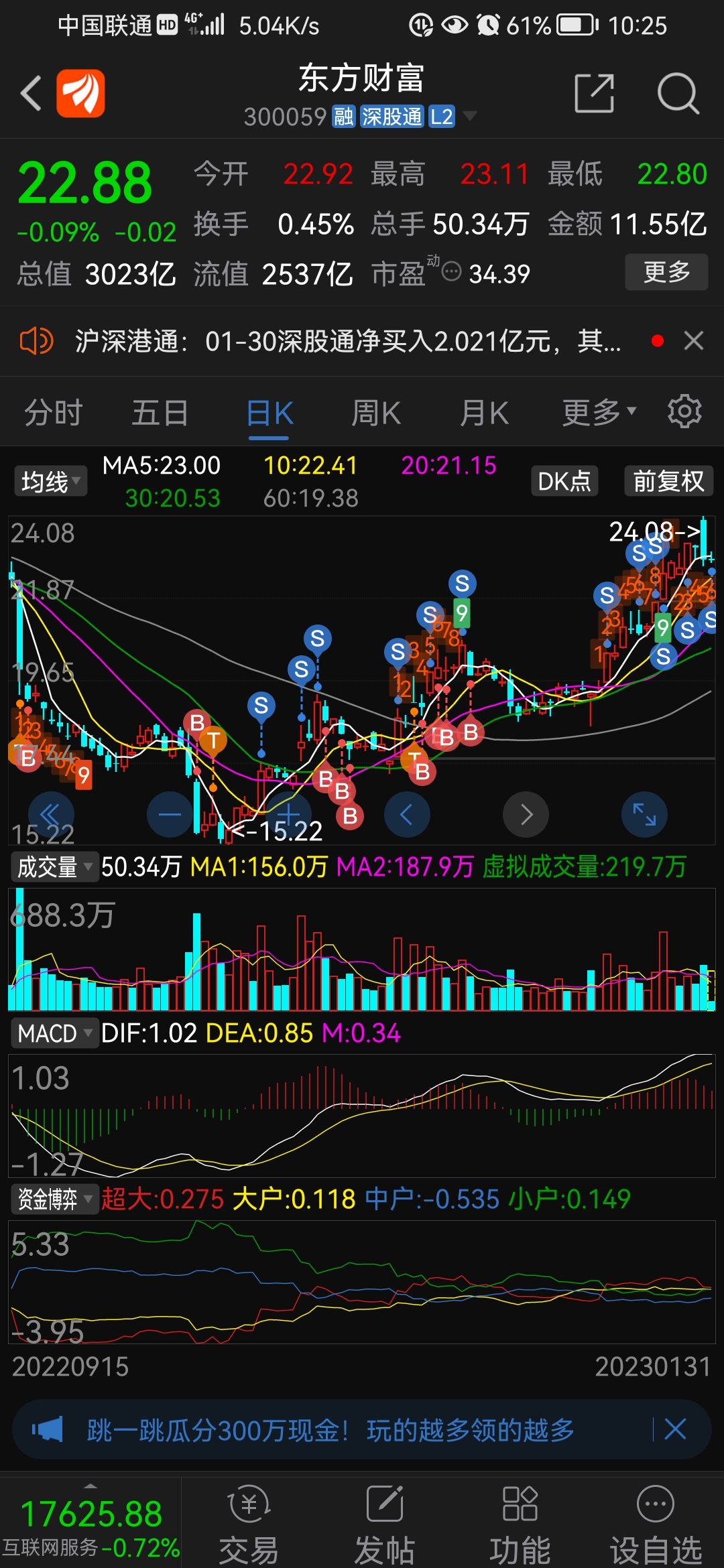Toggle DK点 markers on the chart
This screenshot has width=724, height=1568.
click(x=564, y=481)
